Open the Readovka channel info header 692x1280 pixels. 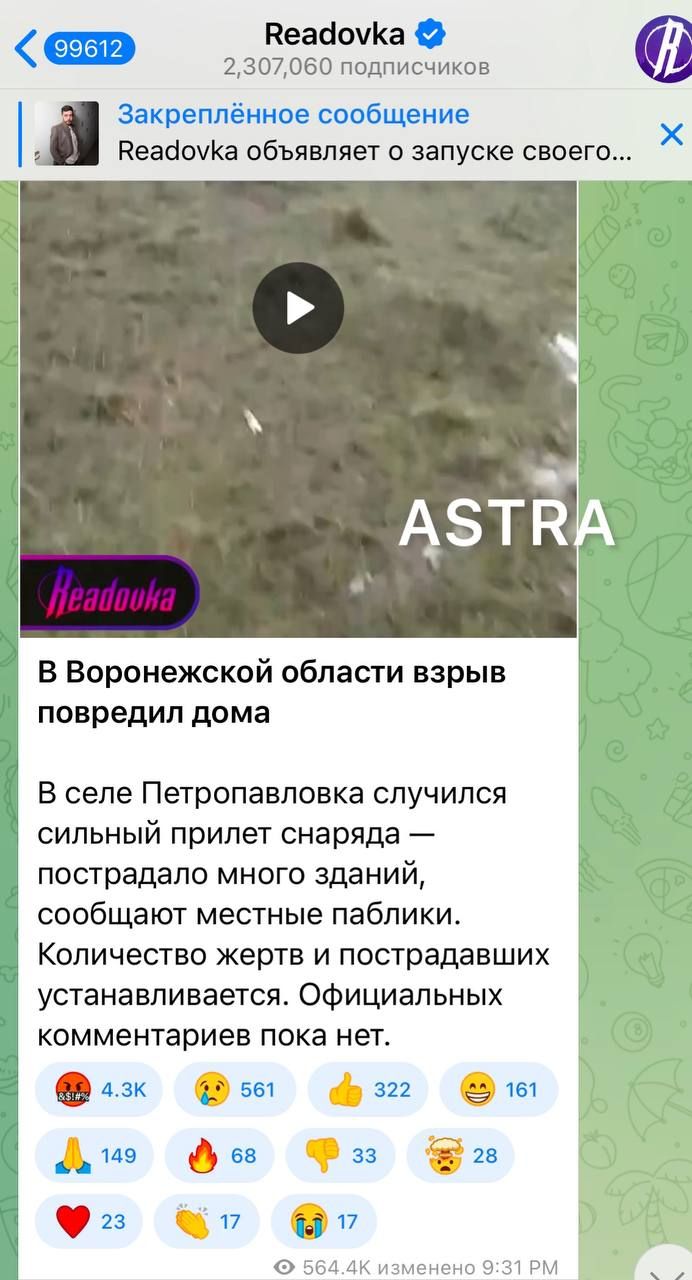coord(355,48)
